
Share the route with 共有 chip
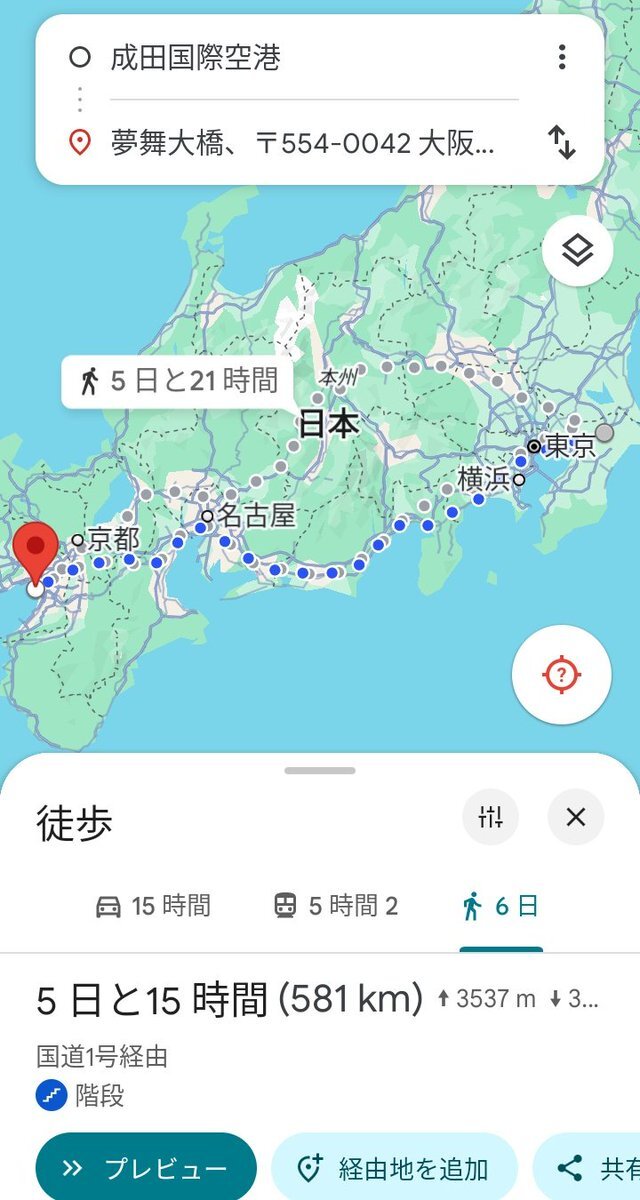click(x=590, y=1168)
